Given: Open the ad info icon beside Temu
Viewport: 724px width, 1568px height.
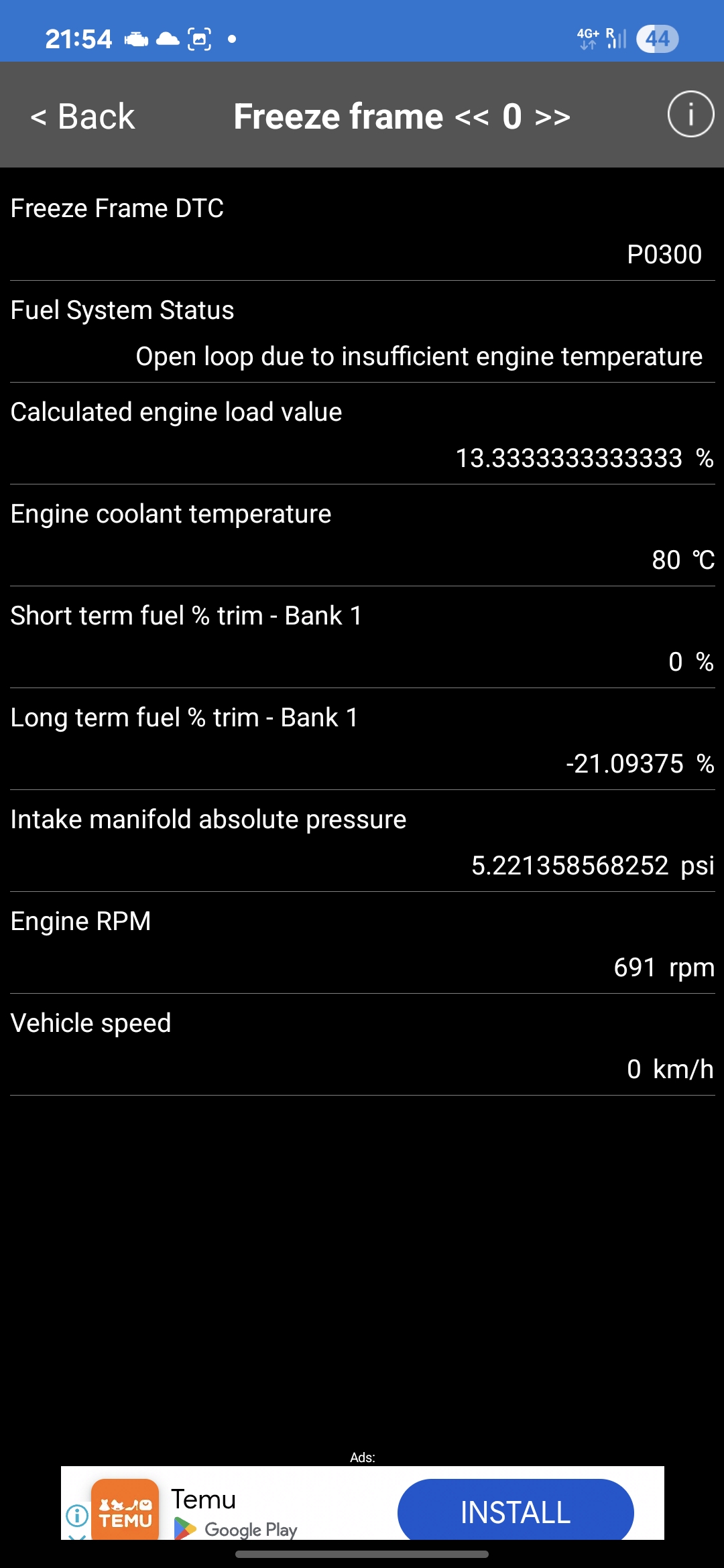Looking at the screenshot, I should [x=77, y=1514].
